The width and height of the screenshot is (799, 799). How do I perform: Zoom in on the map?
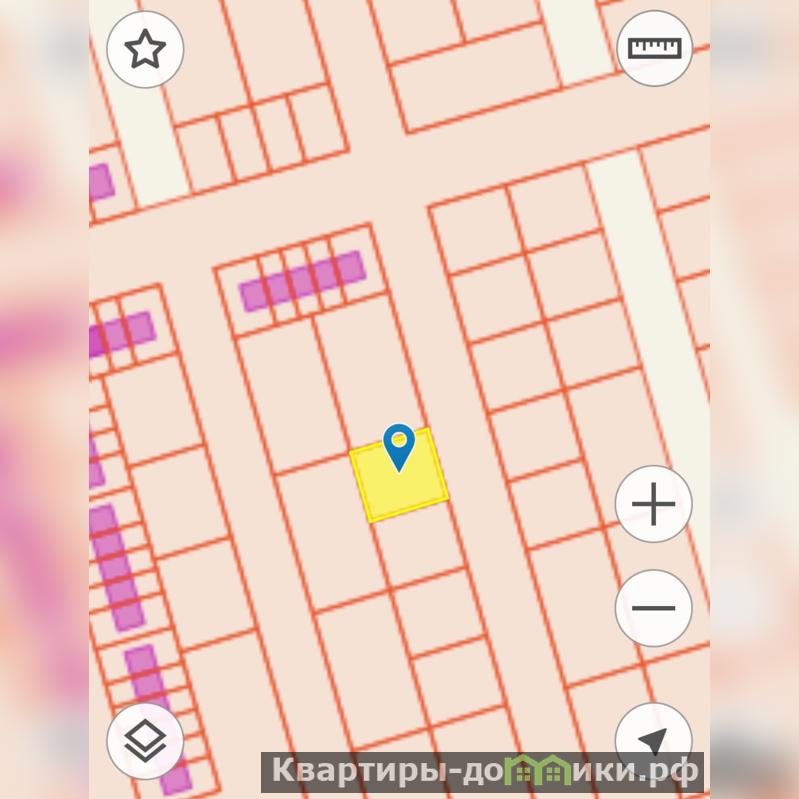click(654, 504)
